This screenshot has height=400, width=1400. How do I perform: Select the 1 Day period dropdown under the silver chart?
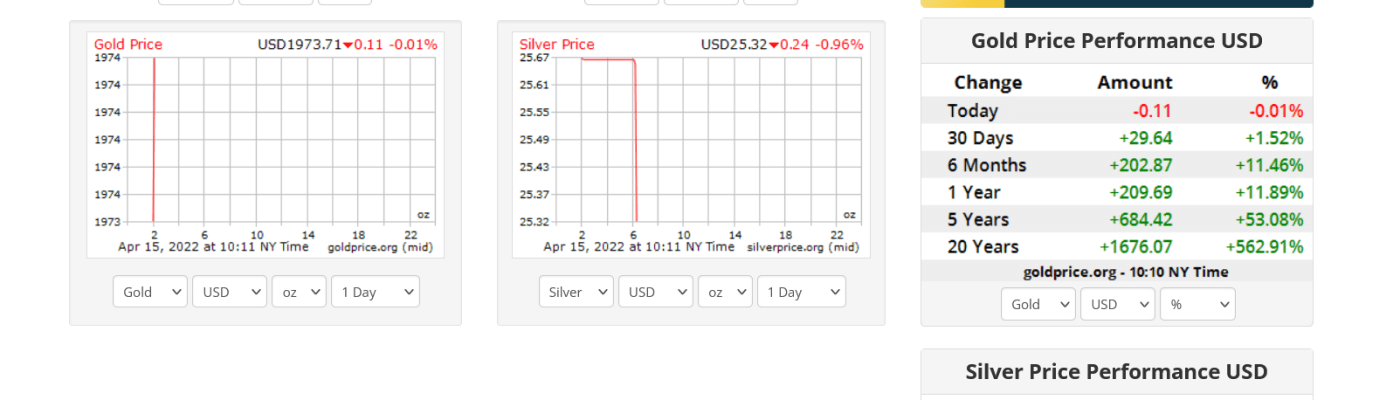[801, 292]
